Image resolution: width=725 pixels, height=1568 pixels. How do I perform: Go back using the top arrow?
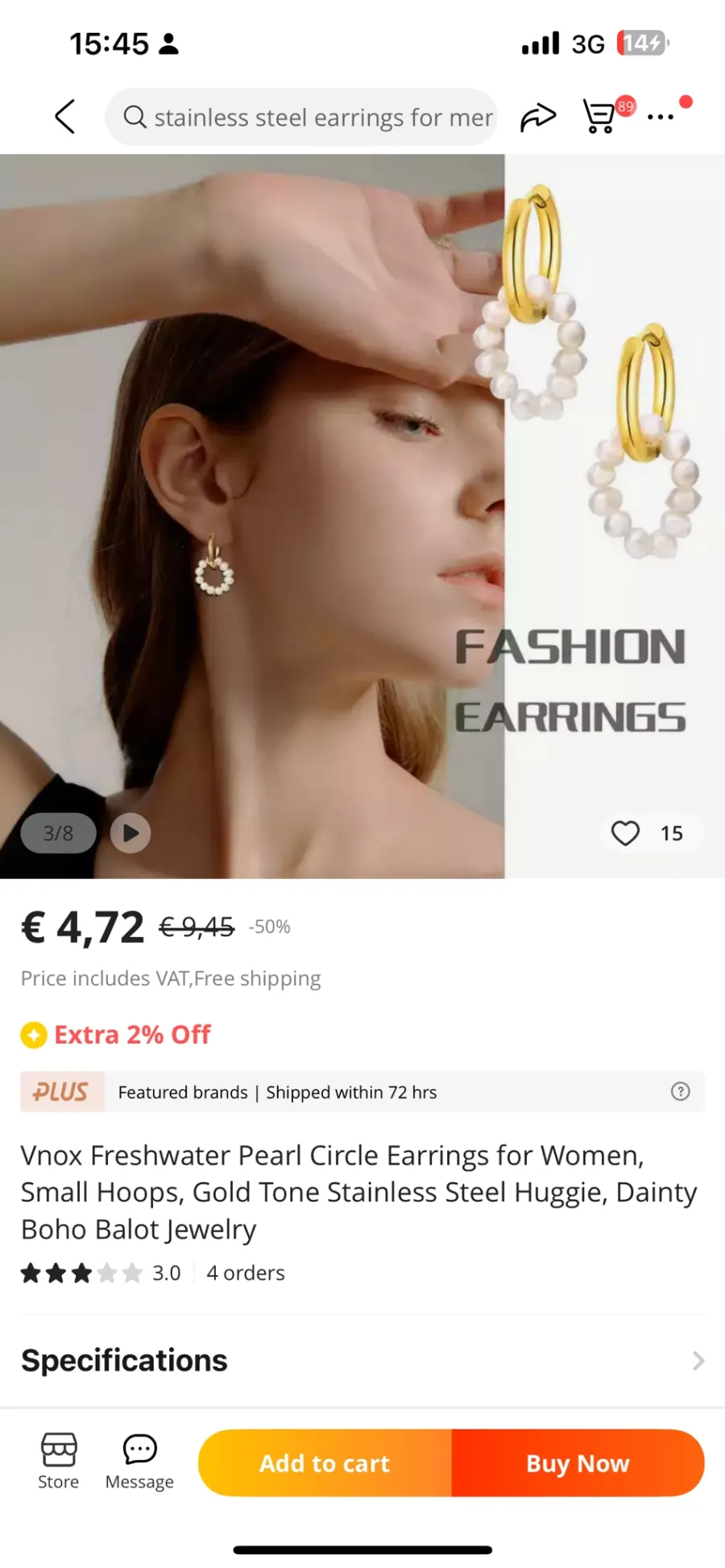click(64, 117)
